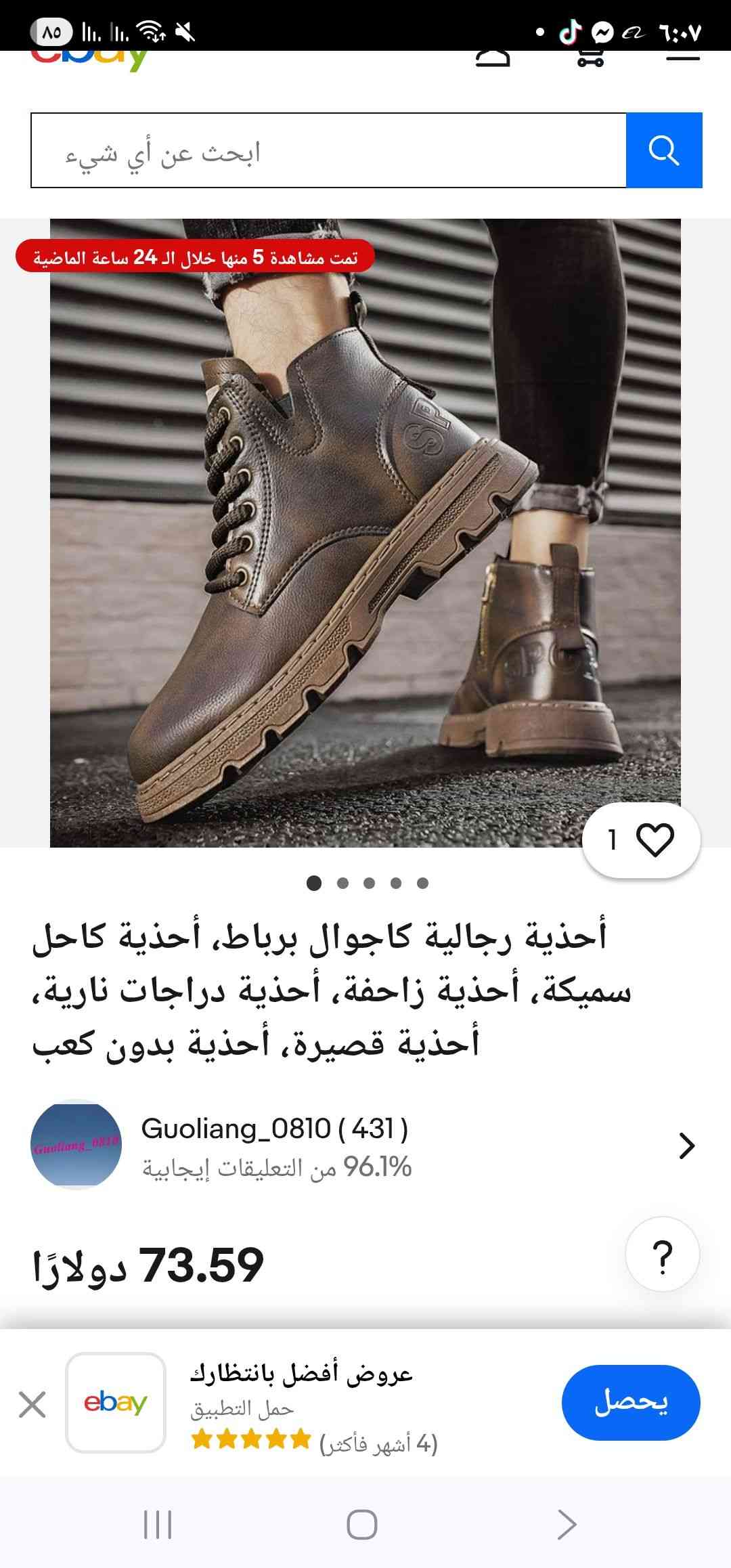Tap the "يحصل" app download button
731x1568 pixels.
click(630, 1402)
